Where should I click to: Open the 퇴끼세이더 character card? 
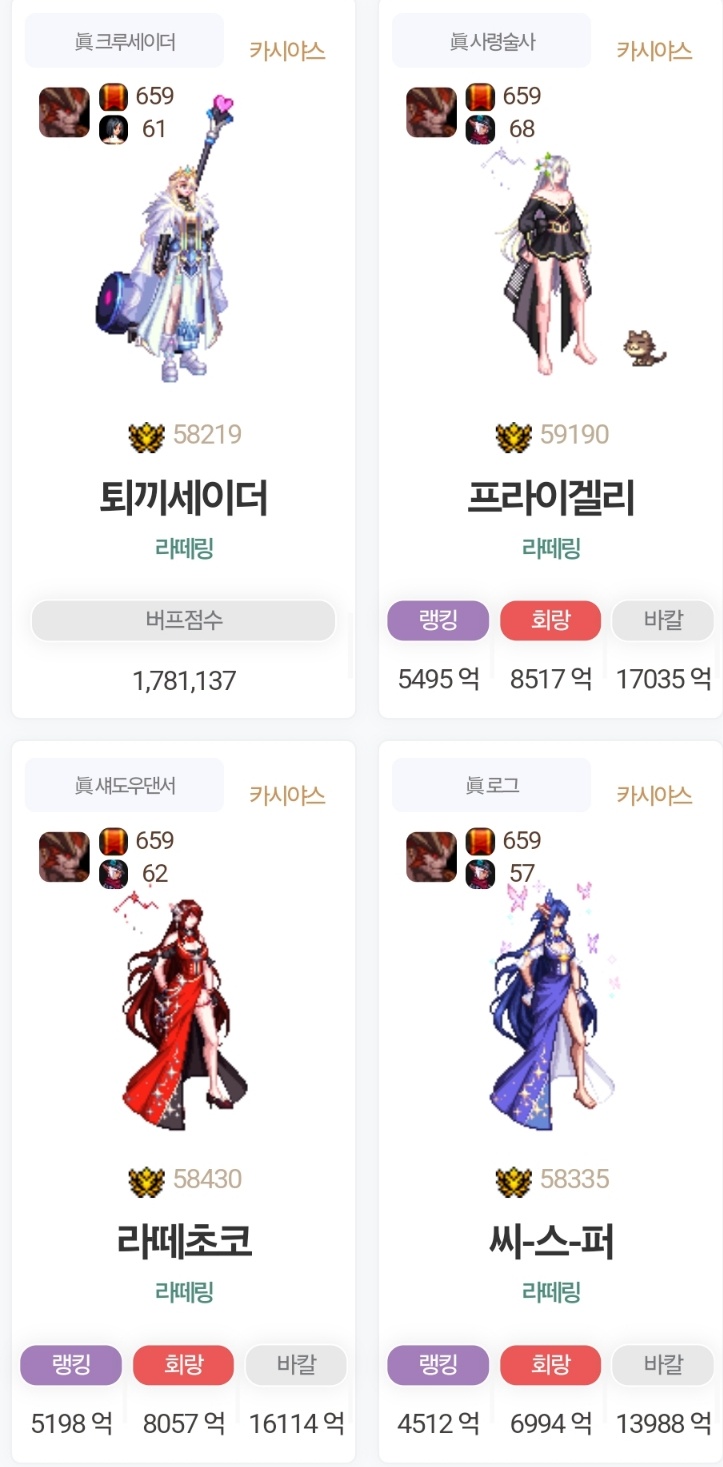pos(184,497)
